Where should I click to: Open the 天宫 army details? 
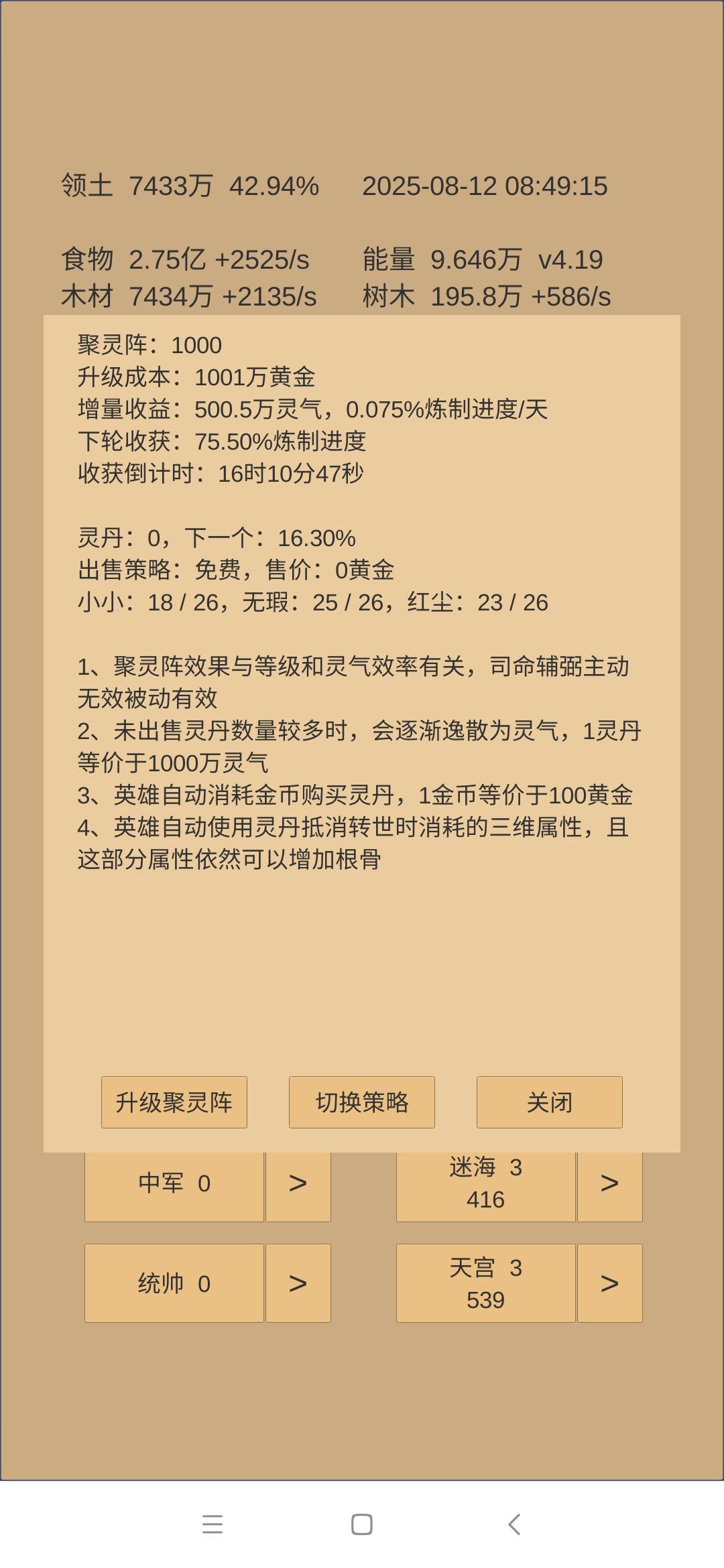click(485, 1283)
